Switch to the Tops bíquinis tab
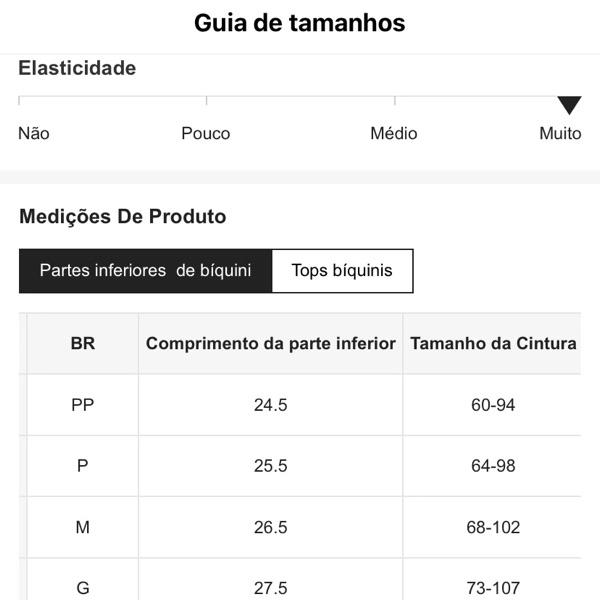 (x=342, y=271)
